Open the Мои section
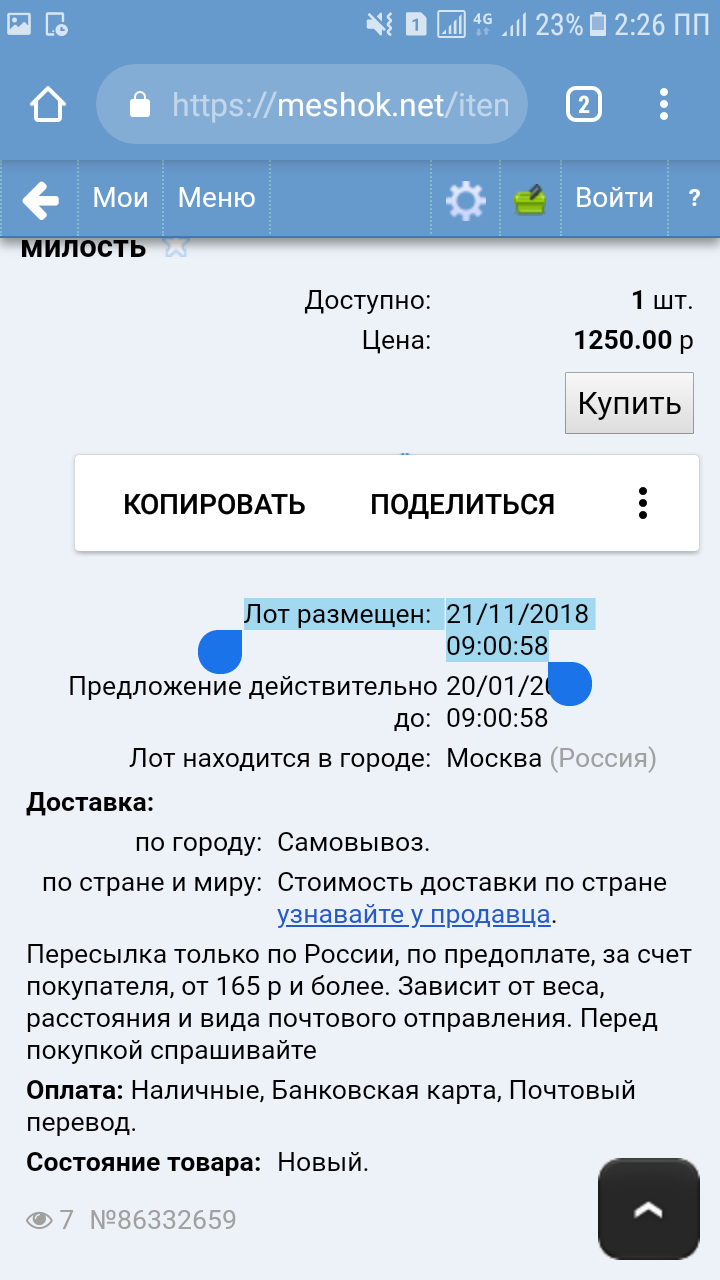This screenshot has width=720, height=1280. [x=120, y=198]
